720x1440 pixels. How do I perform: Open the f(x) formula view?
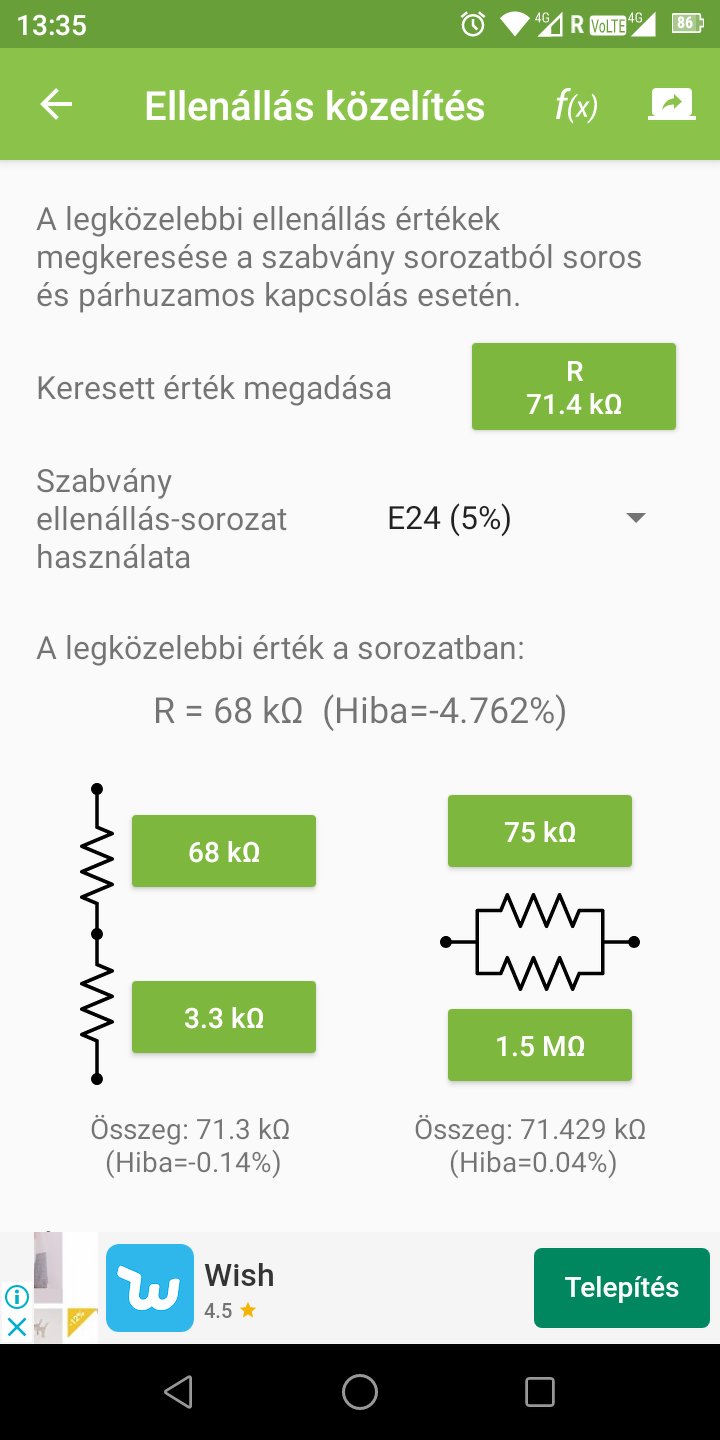576,105
